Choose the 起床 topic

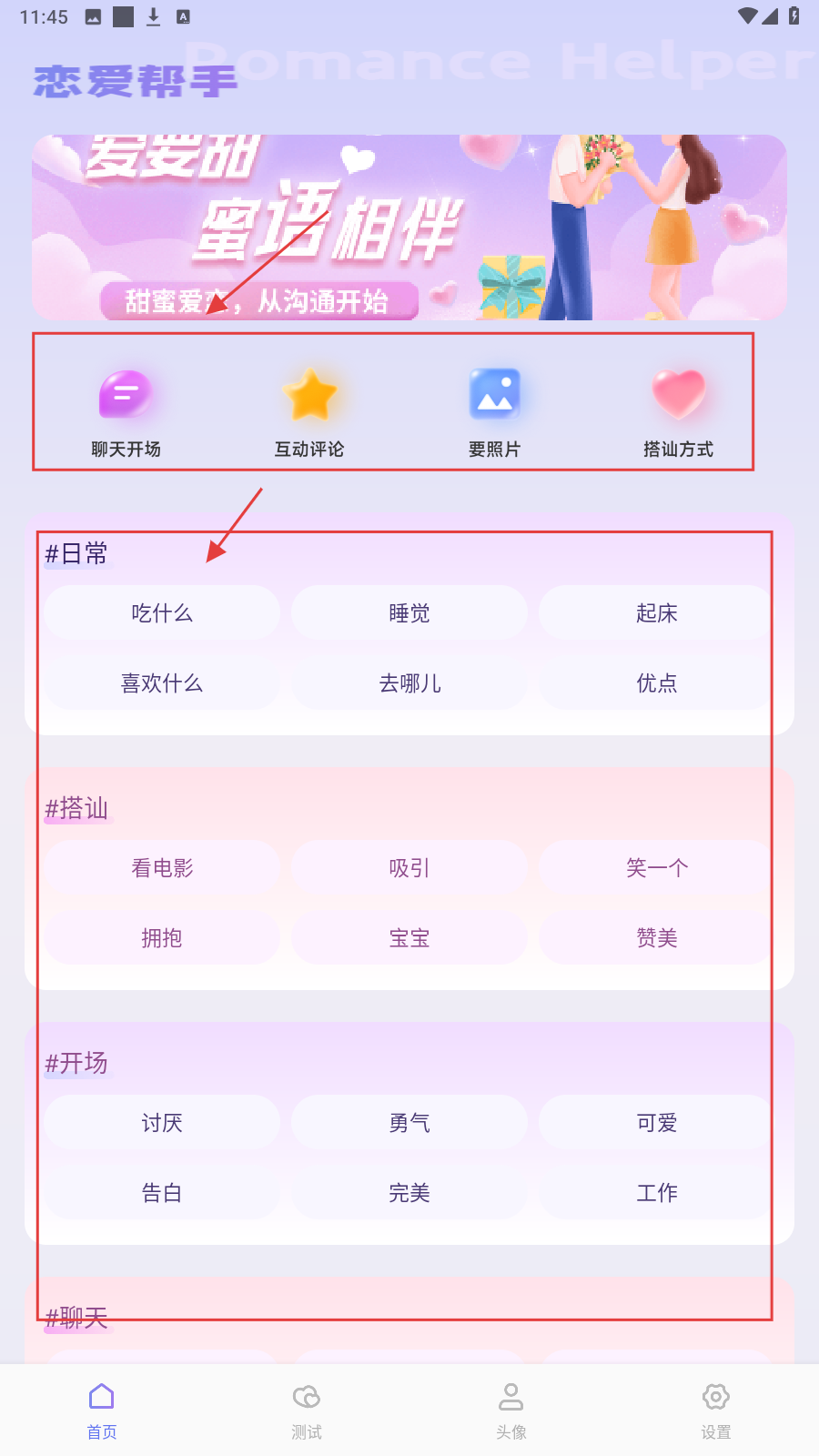656,613
